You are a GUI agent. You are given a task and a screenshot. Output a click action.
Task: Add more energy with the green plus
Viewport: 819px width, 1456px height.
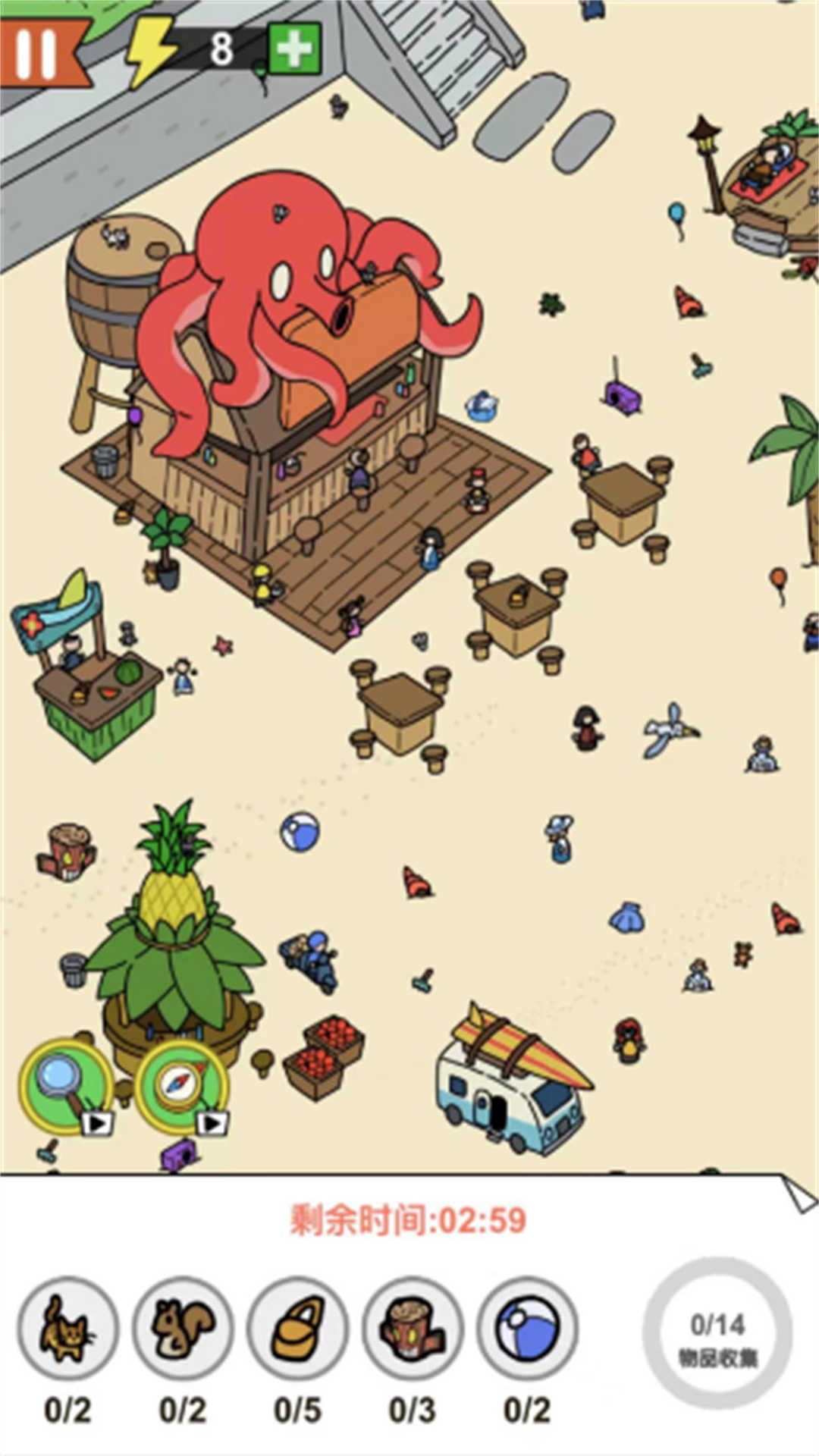click(294, 49)
